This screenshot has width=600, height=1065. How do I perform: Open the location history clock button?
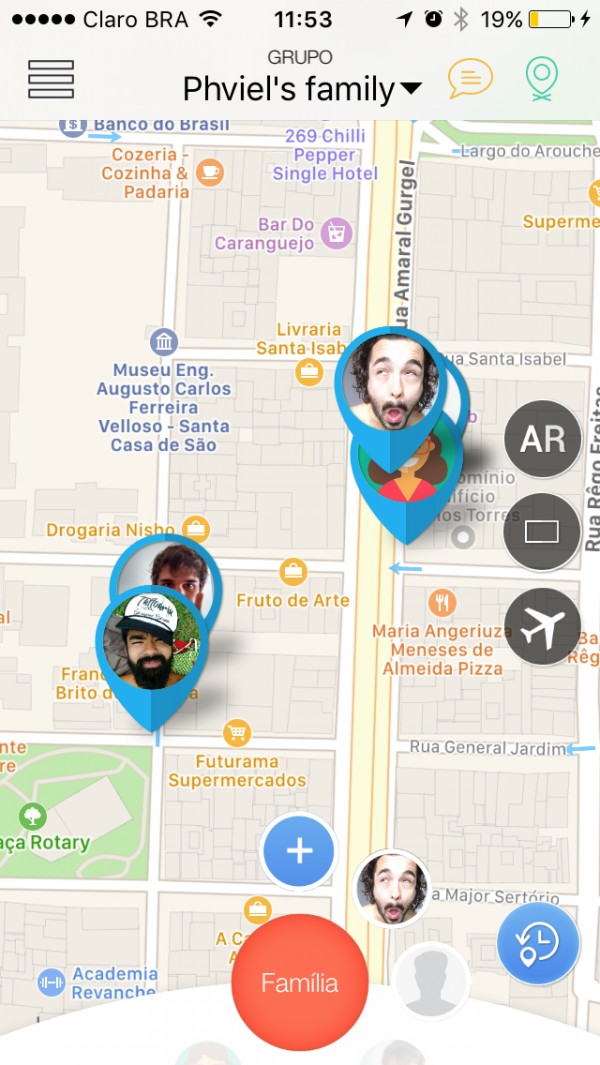point(538,943)
